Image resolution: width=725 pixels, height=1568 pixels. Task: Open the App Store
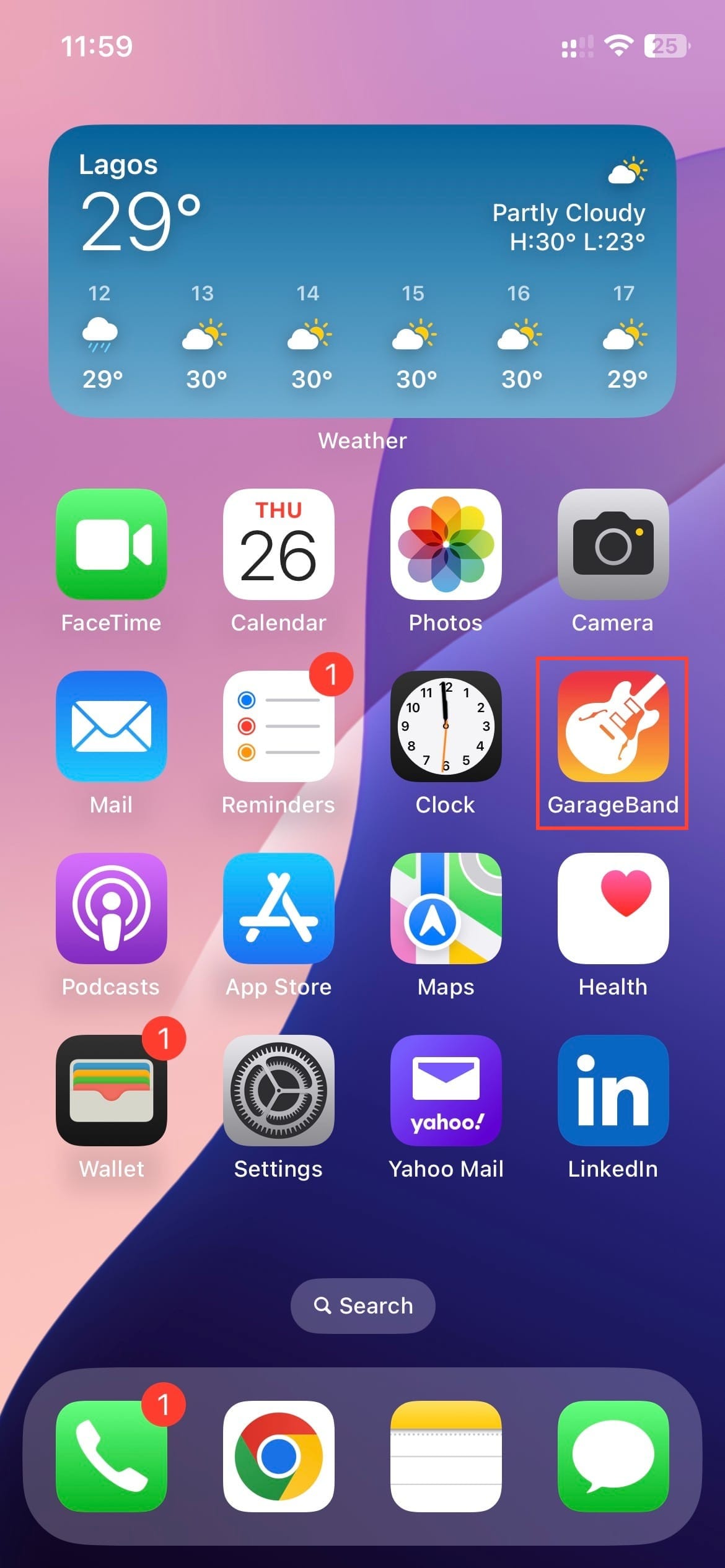pos(278,908)
